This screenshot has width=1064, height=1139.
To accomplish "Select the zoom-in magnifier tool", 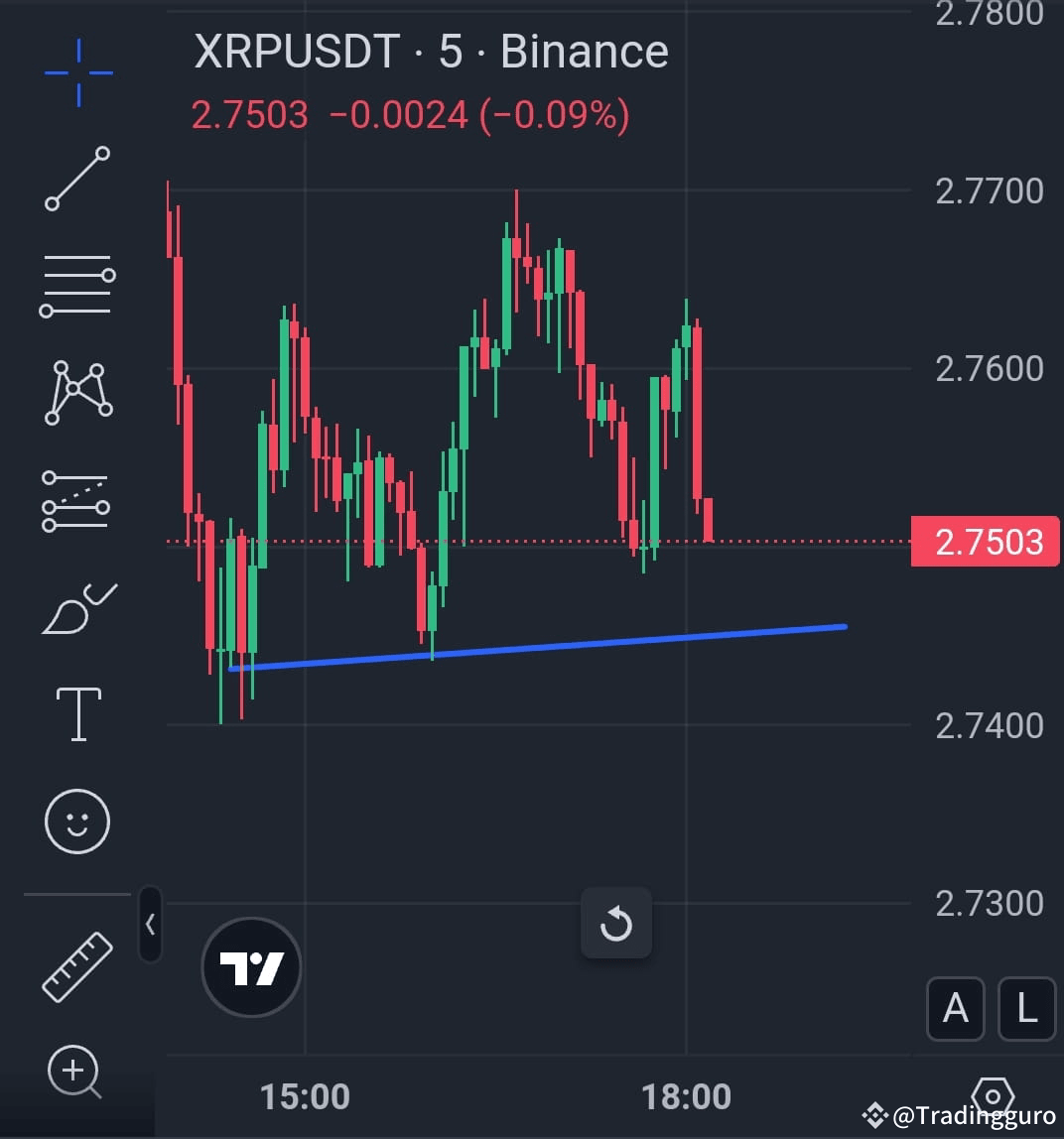I will click(x=77, y=1072).
